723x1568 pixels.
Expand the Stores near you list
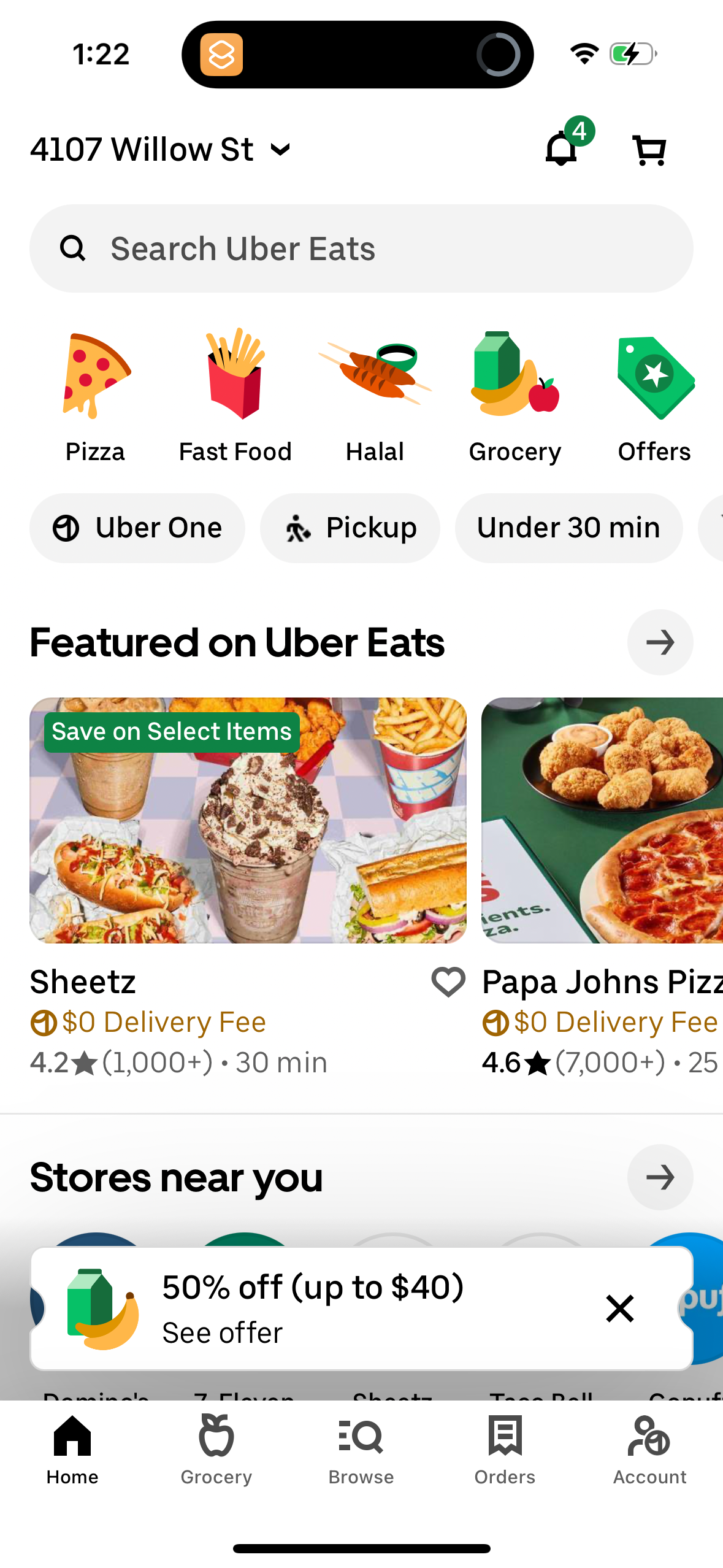point(660,1178)
